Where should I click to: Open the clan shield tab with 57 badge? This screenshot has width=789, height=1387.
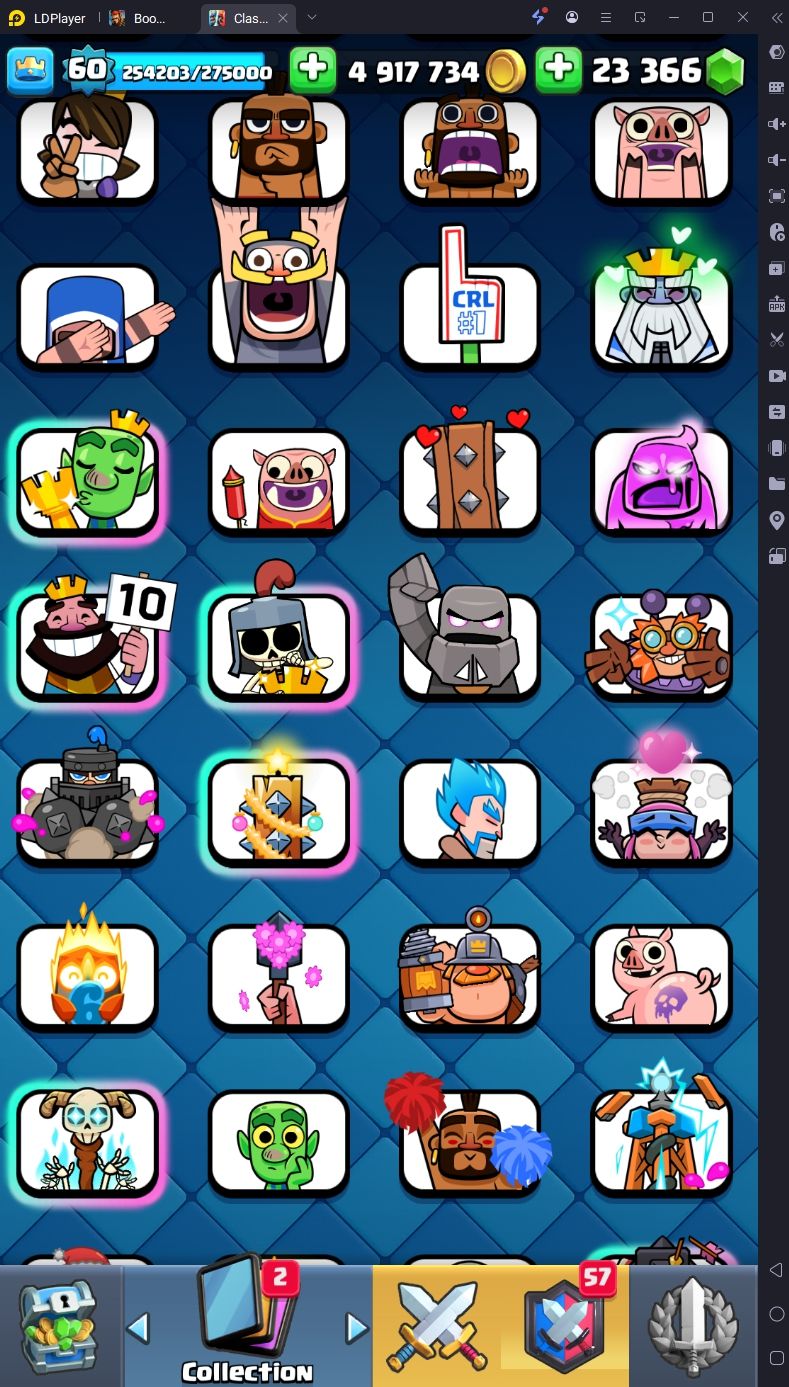[563, 1326]
